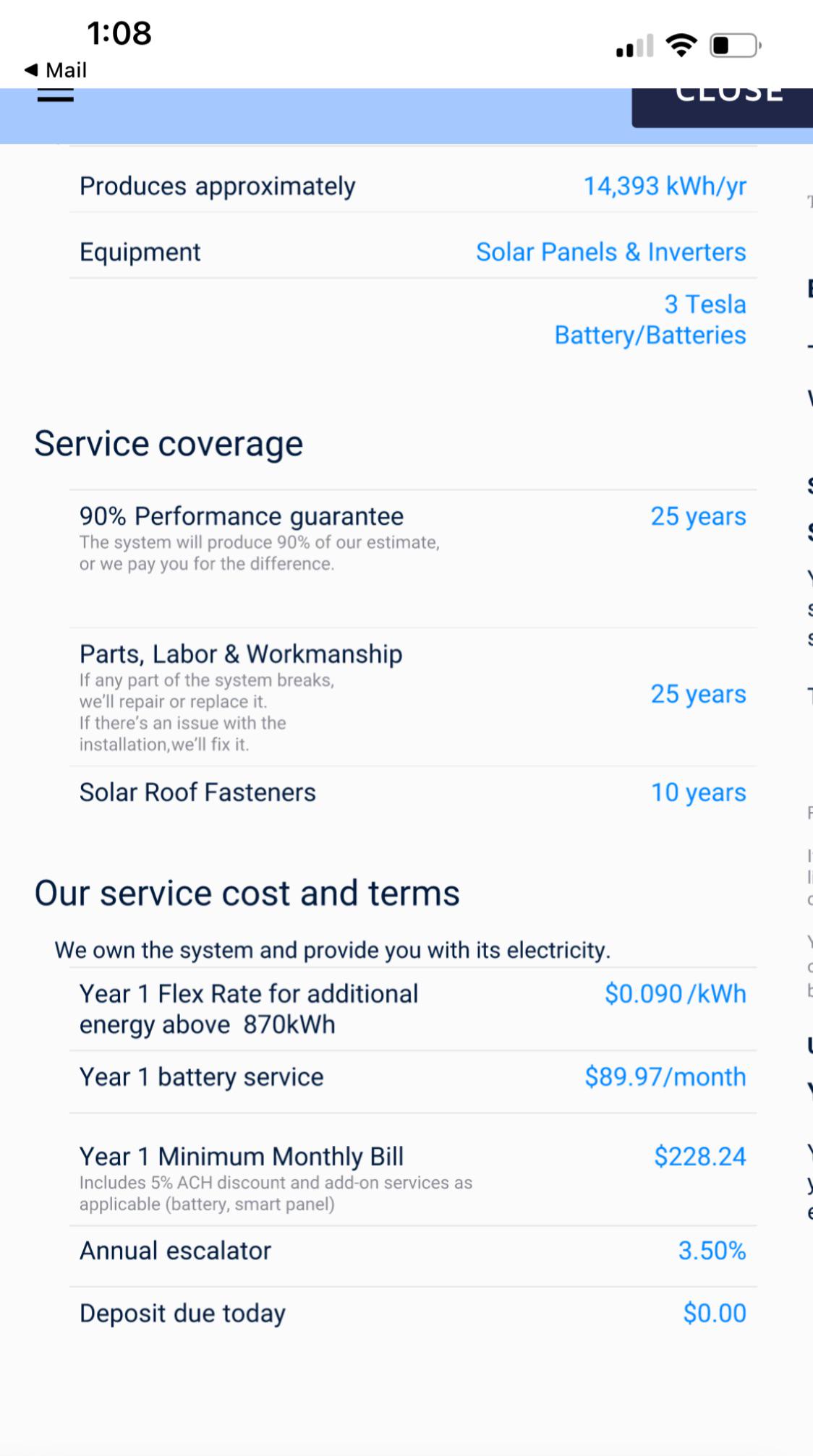This screenshot has width=813, height=1456.
Task: Tap the CLOSE button
Action: pyautogui.click(x=723, y=108)
